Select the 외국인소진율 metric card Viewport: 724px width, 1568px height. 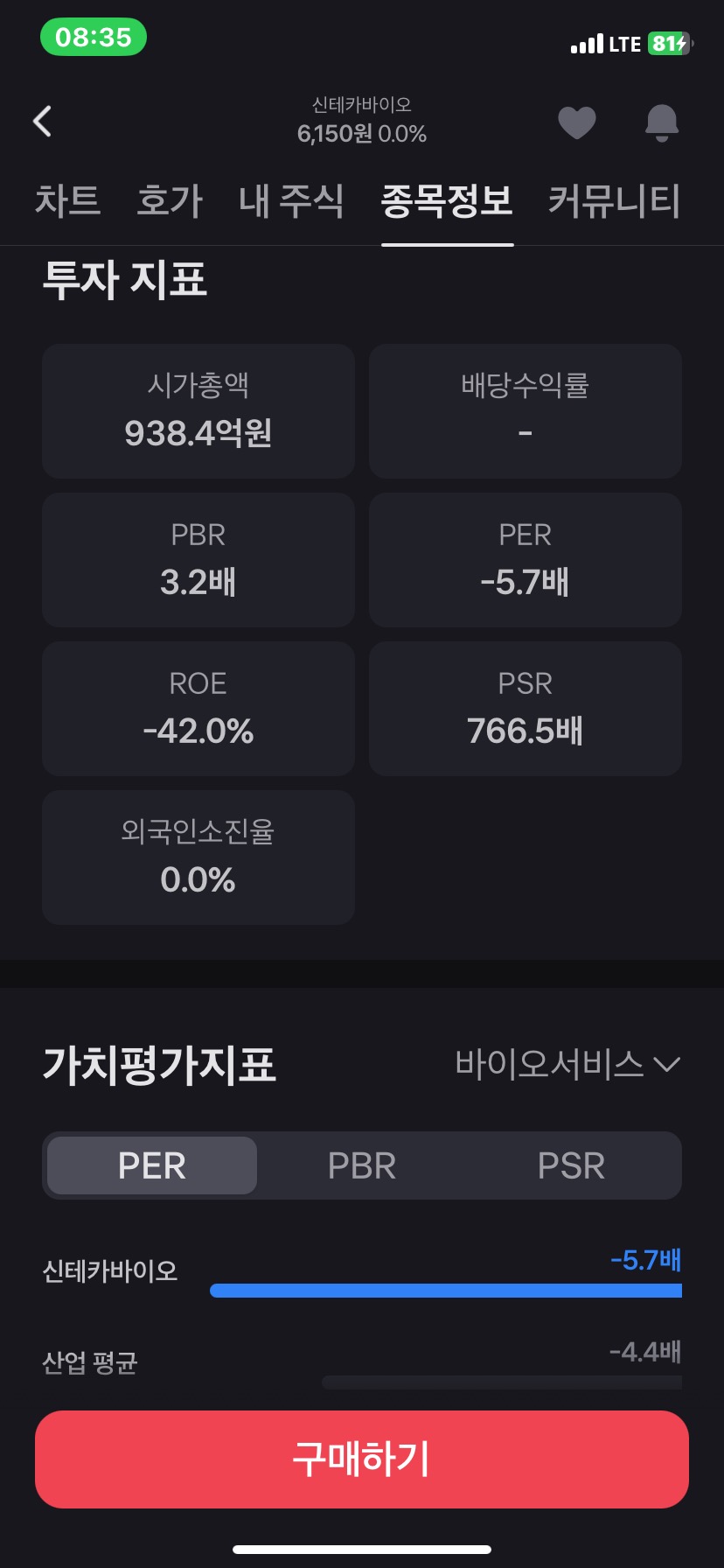tap(198, 857)
